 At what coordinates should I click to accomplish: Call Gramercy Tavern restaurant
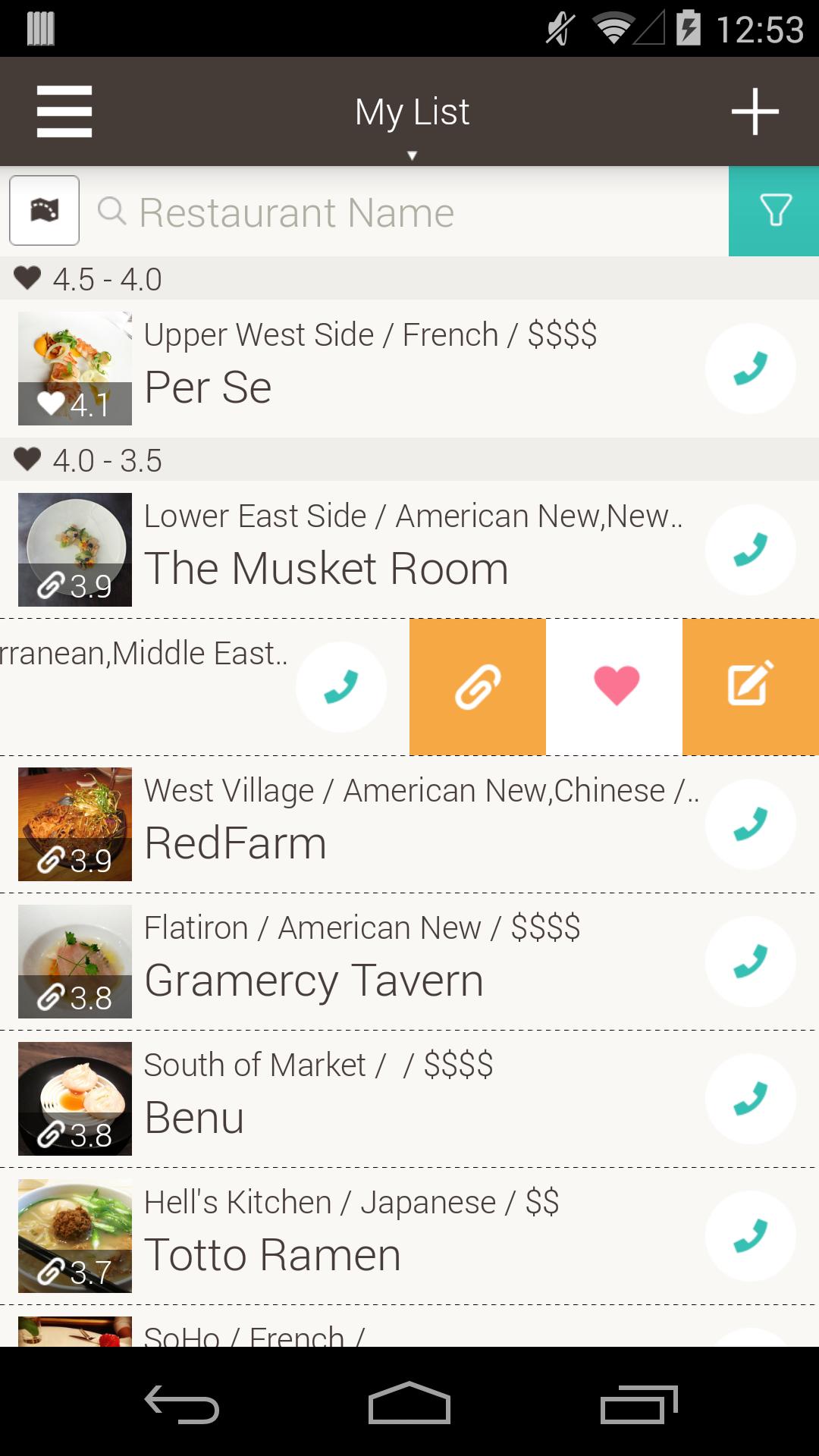point(750,961)
